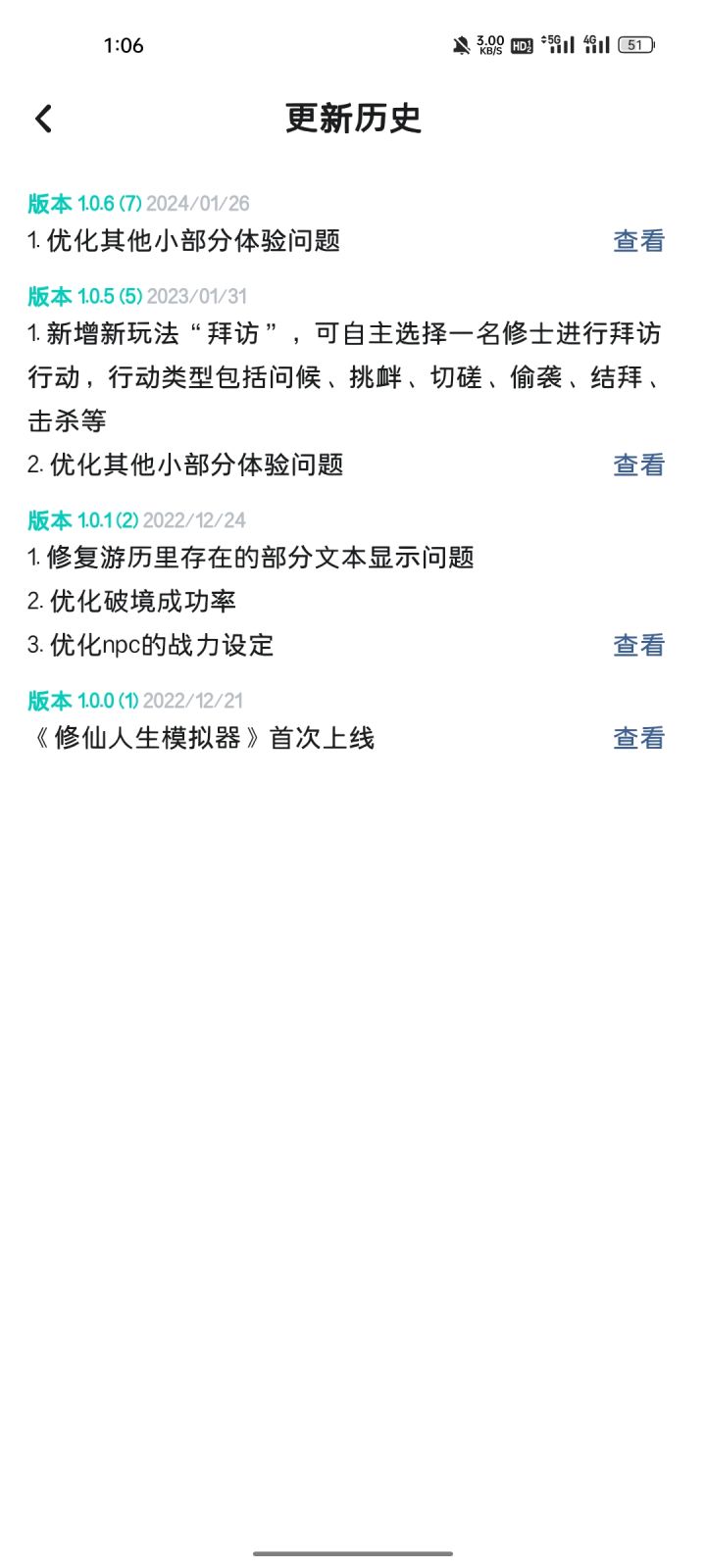Go back from the 更新历史 page
Viewport: 706px width, 1568px height.
tap(43, 119)
